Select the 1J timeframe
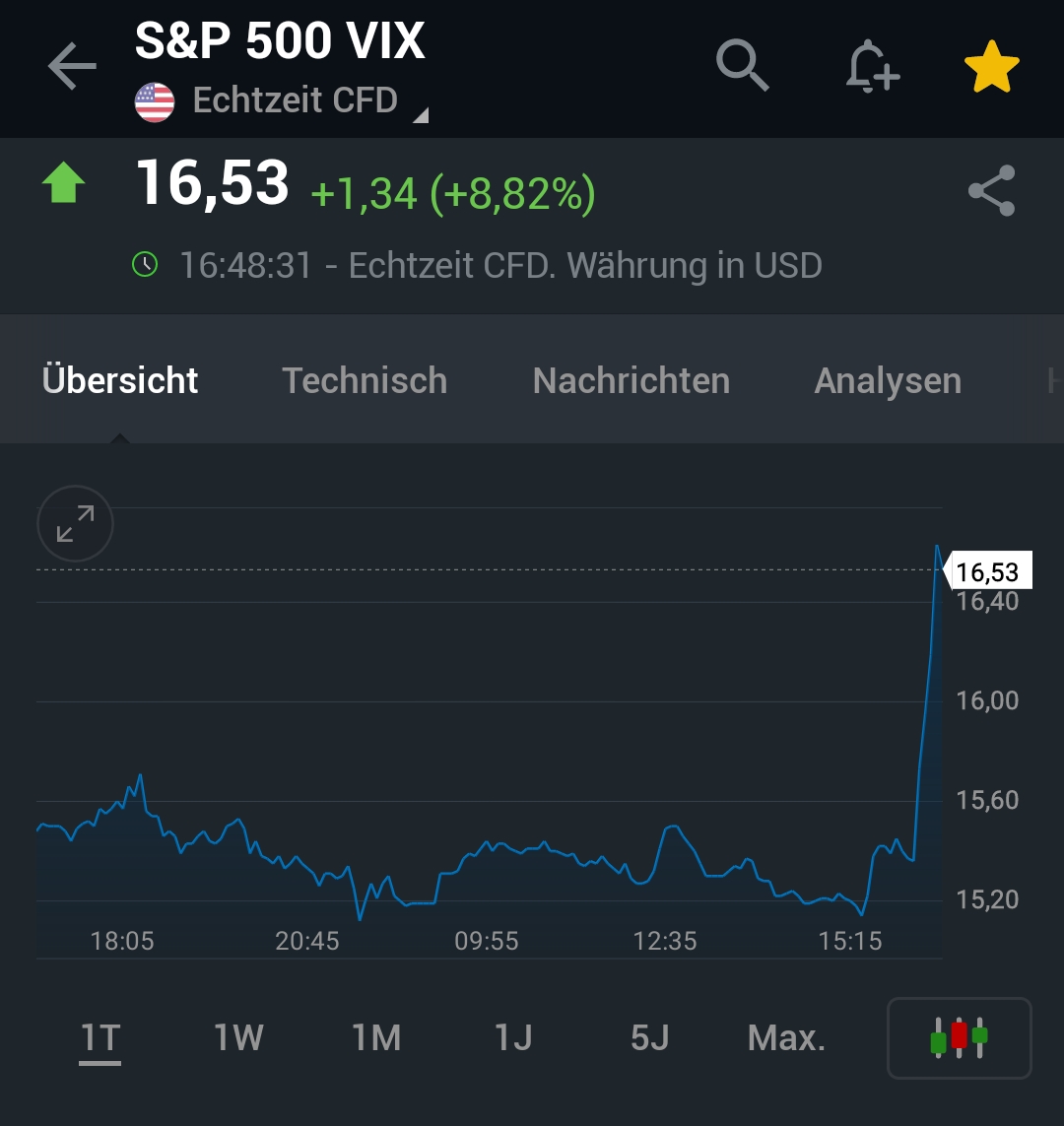This screenshot has width=1064, height=1126. click(x=512, y=1037)
